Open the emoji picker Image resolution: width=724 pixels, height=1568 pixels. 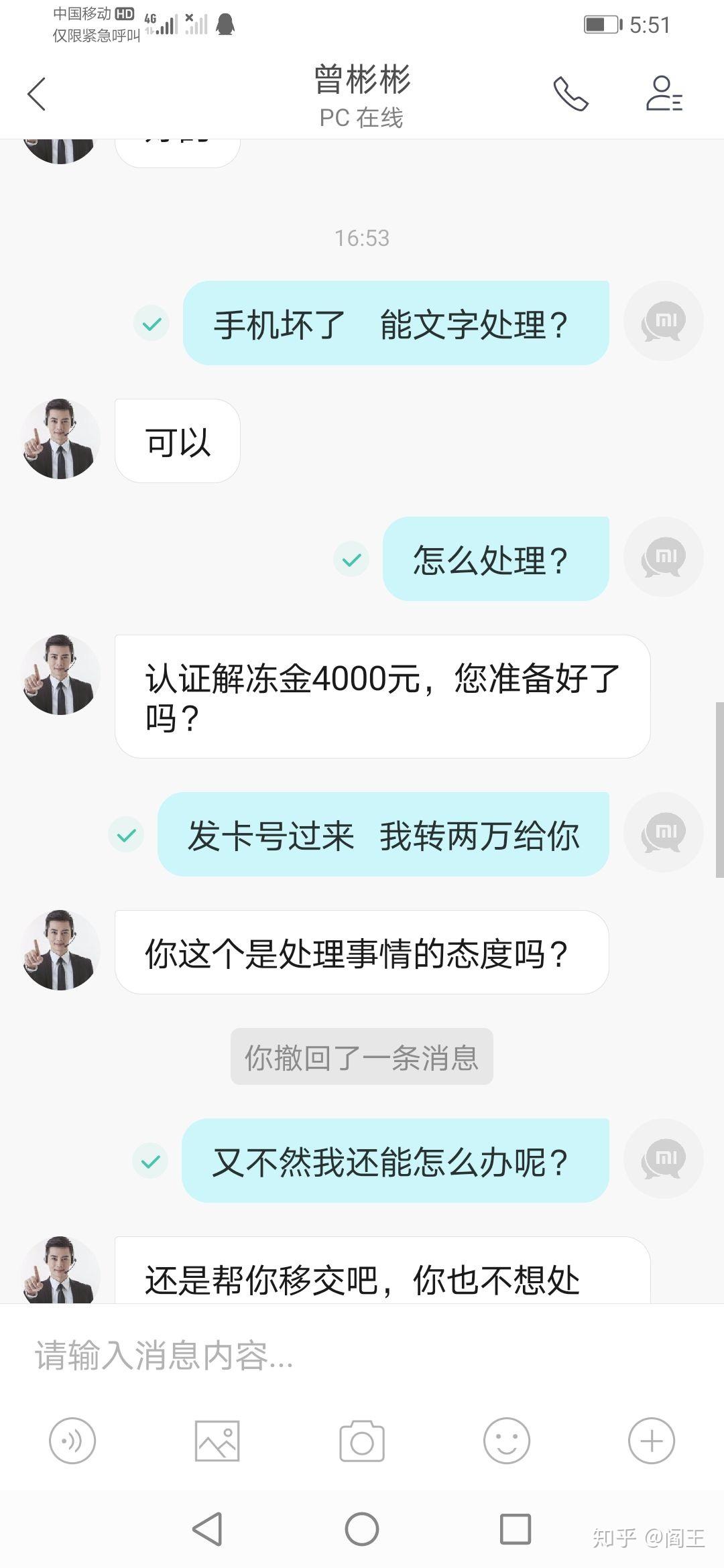click(x=507, y=1441)
